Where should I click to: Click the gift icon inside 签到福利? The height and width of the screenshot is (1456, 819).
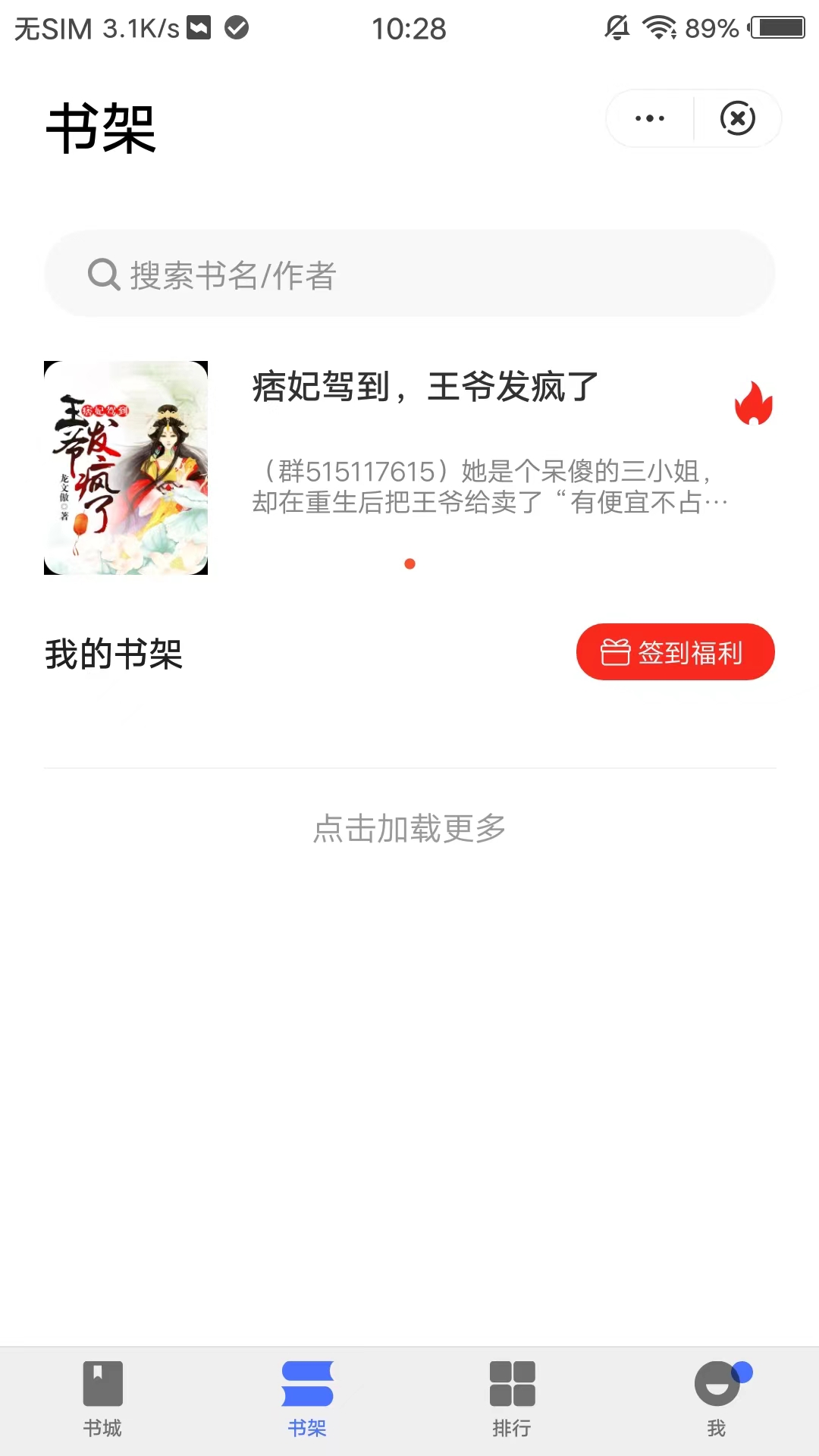pyautogui.click(x=616, y=651)
